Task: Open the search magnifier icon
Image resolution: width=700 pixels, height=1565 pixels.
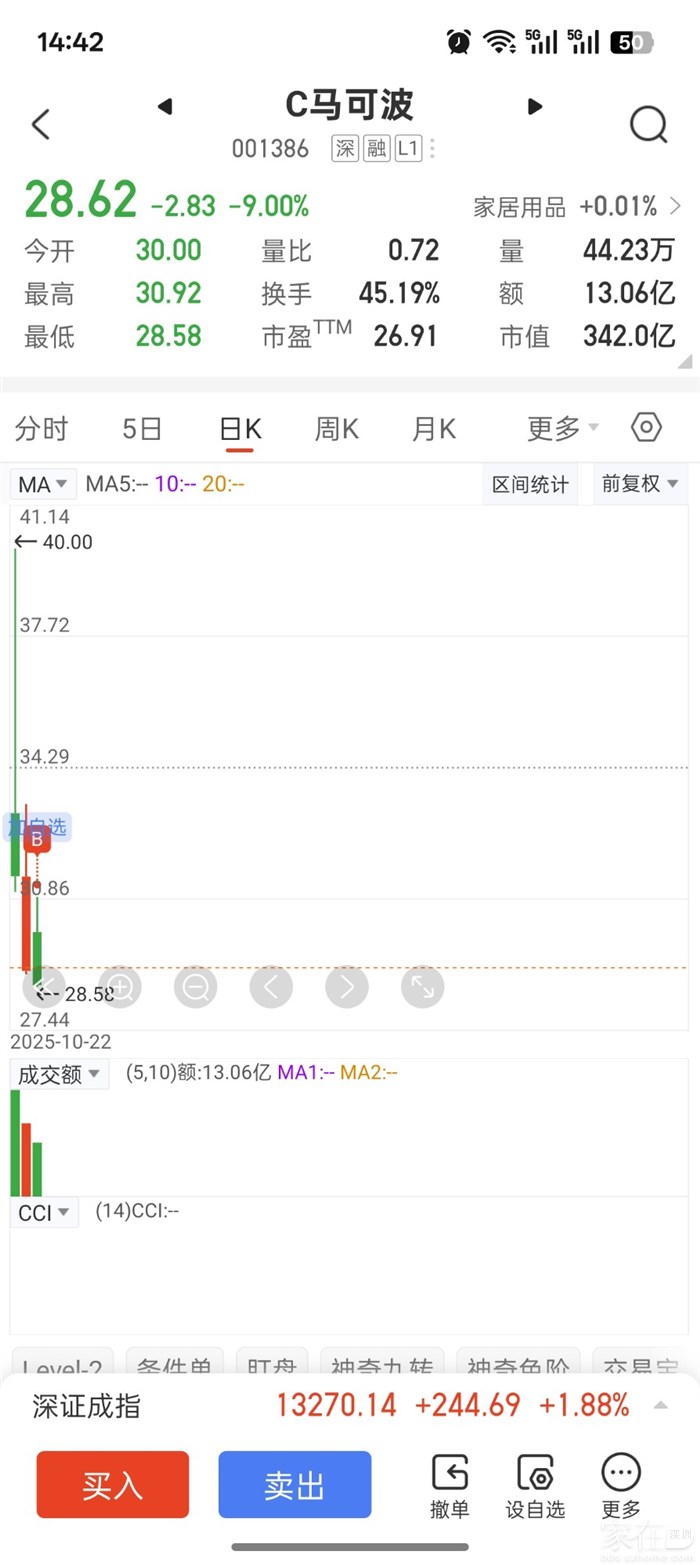Action: coord(648,125)
